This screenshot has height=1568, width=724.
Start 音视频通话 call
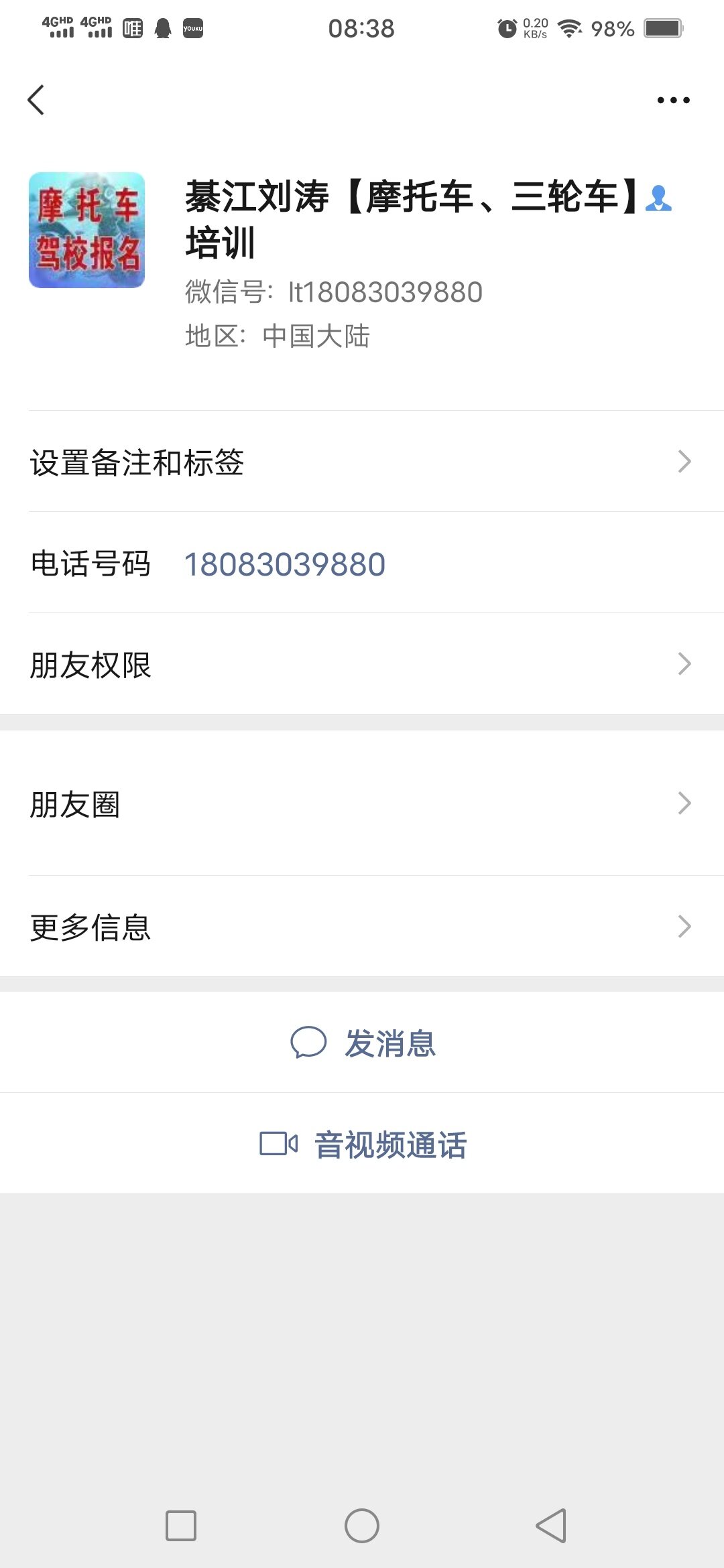(363, 1144)
